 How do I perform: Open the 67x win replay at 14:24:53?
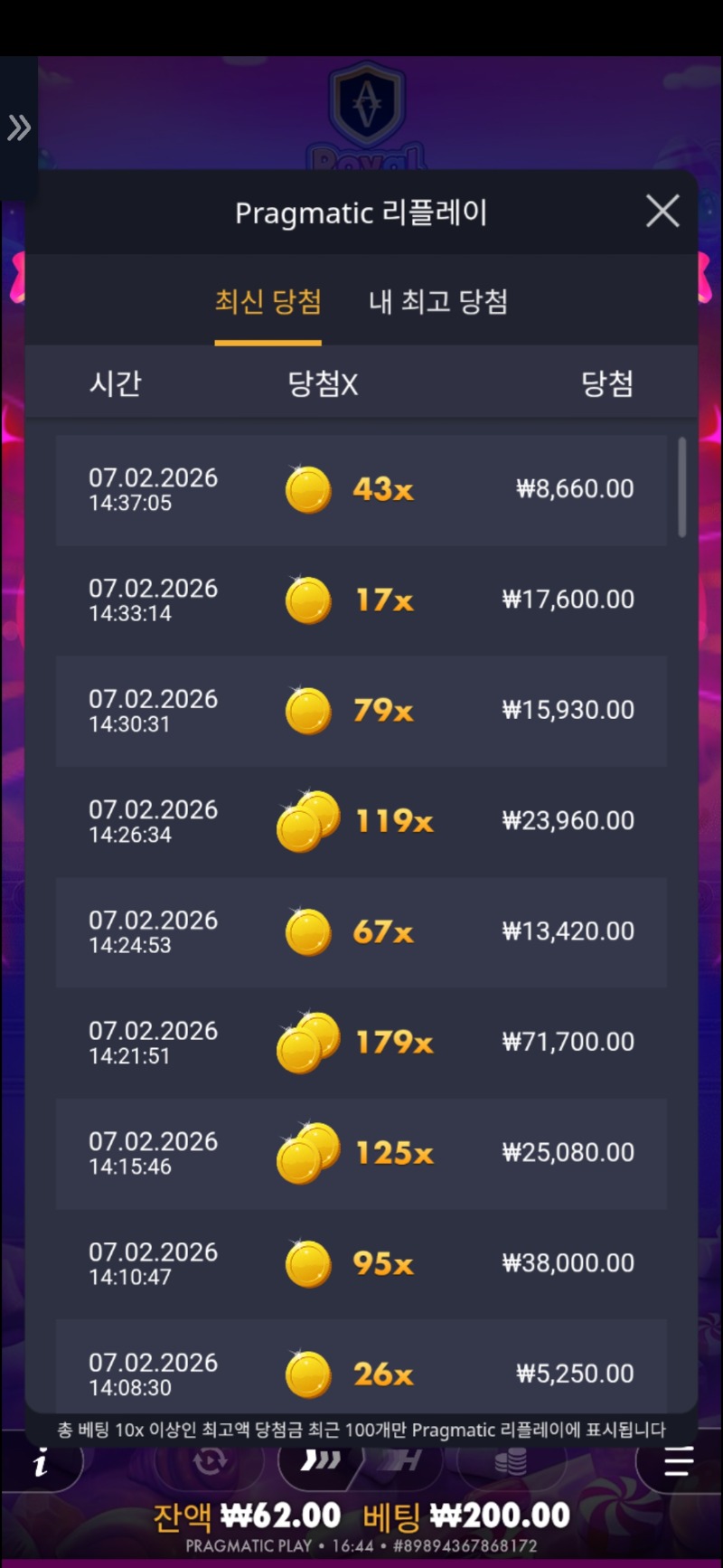(361, 931)
